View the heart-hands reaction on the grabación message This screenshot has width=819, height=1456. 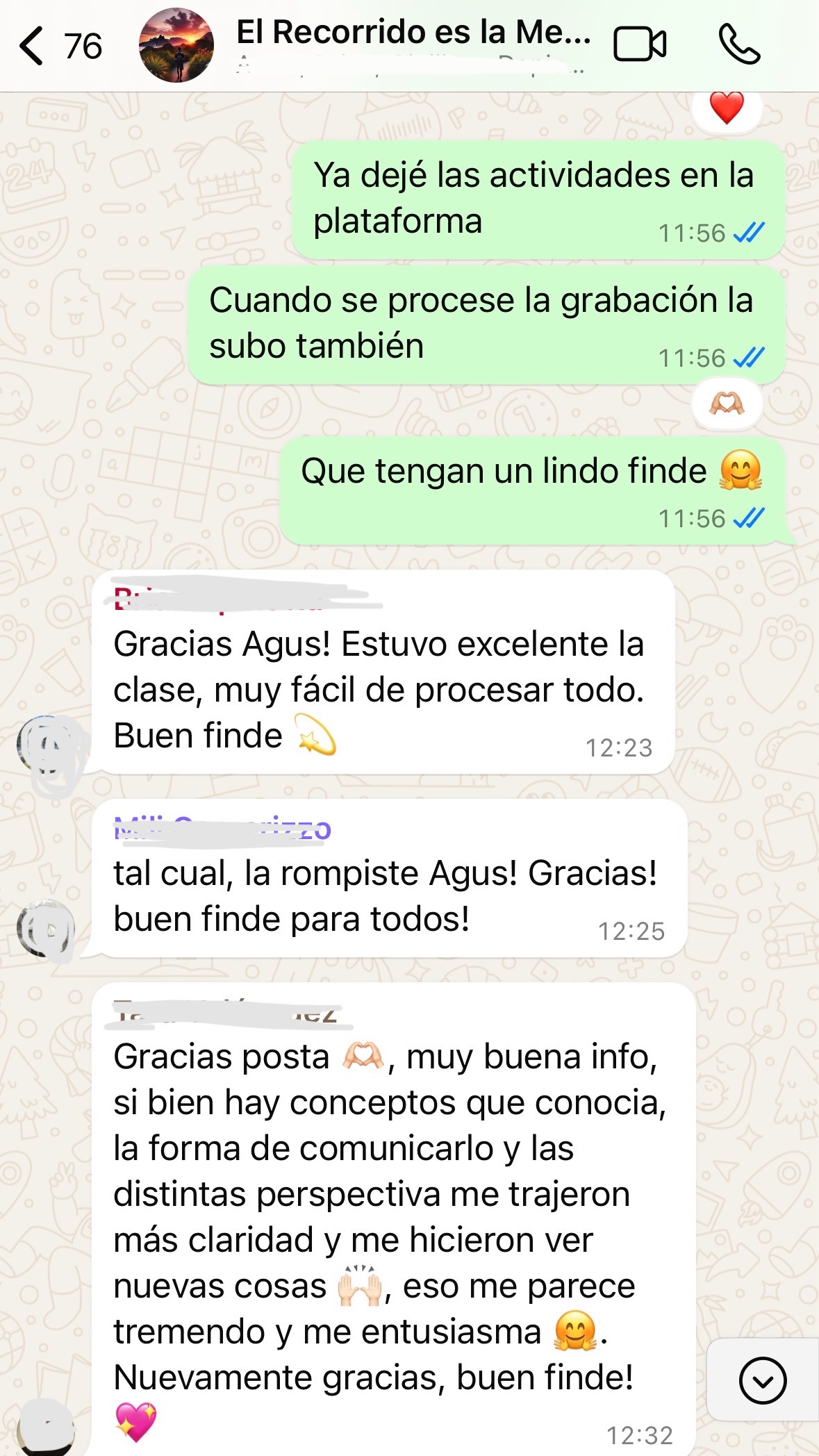(727, 404)
